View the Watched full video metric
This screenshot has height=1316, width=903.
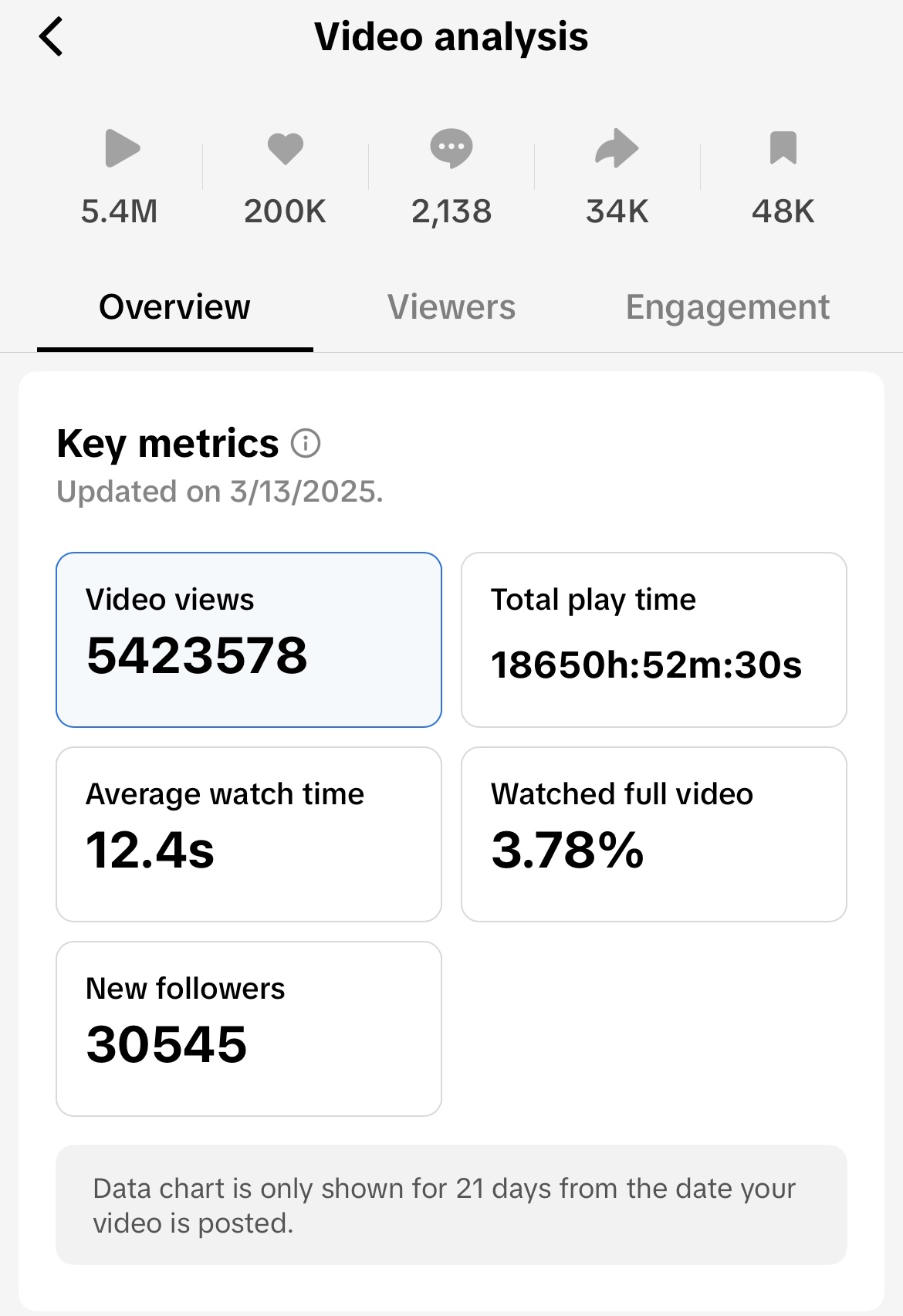click(653, 834)
